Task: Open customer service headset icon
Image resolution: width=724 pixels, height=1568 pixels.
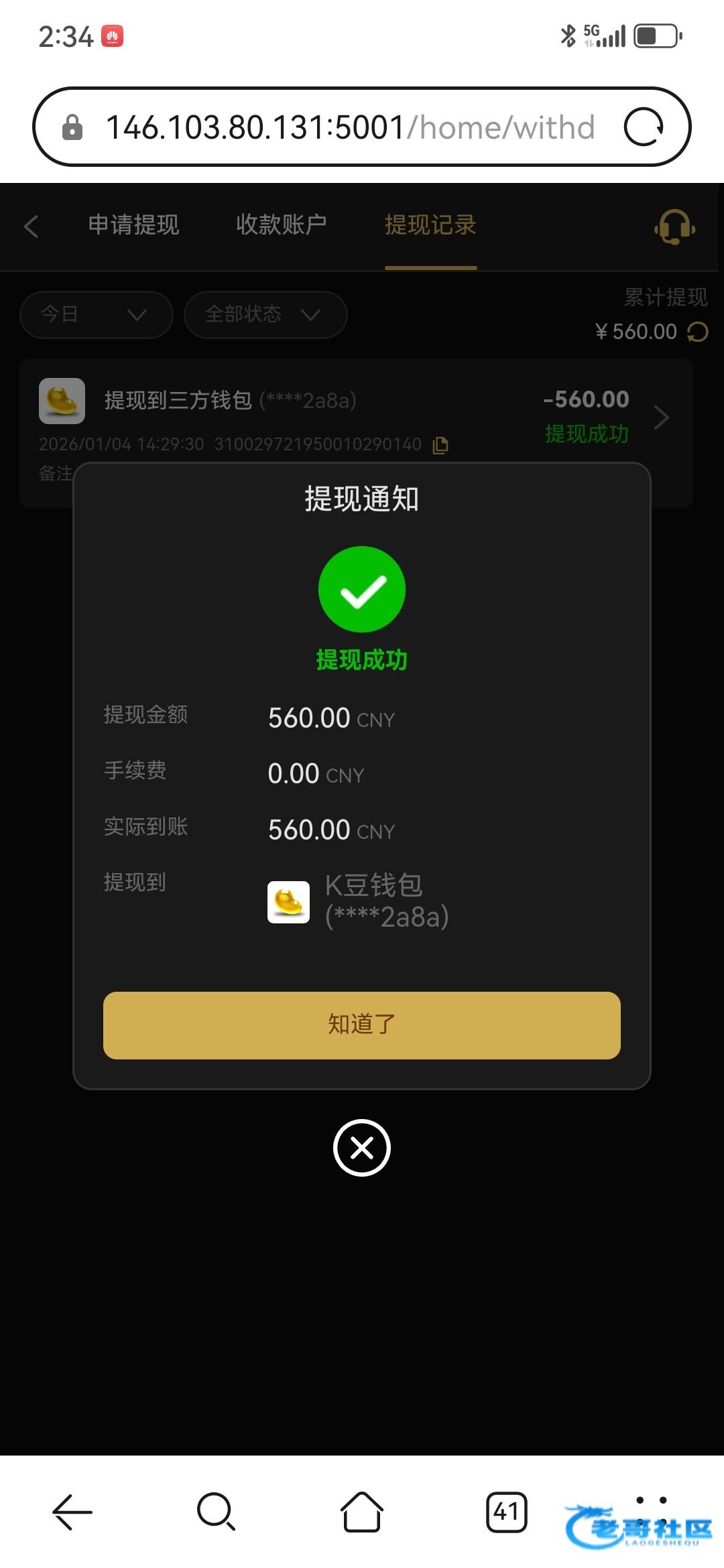Action: pos(674,227)
